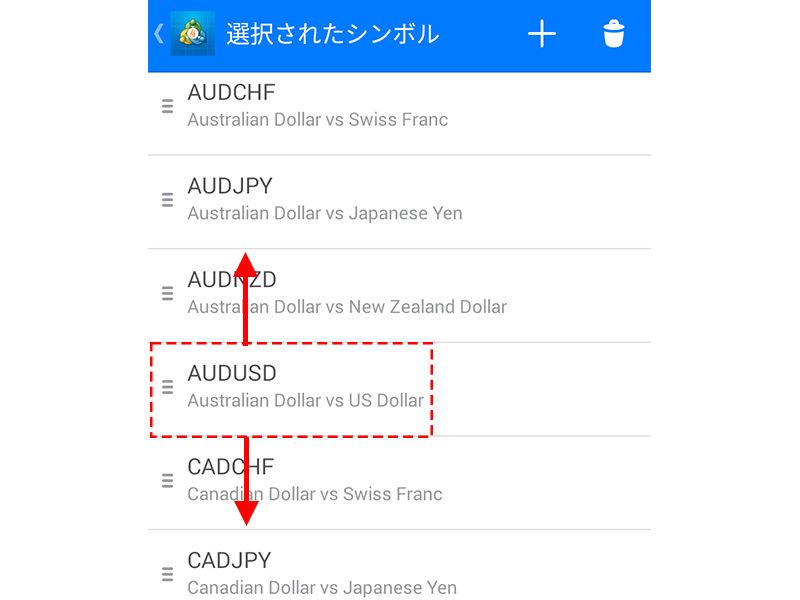Go back from the selected symbols screen
The height and width of the screenshot is (600, 800).
(x=160, y=34)
